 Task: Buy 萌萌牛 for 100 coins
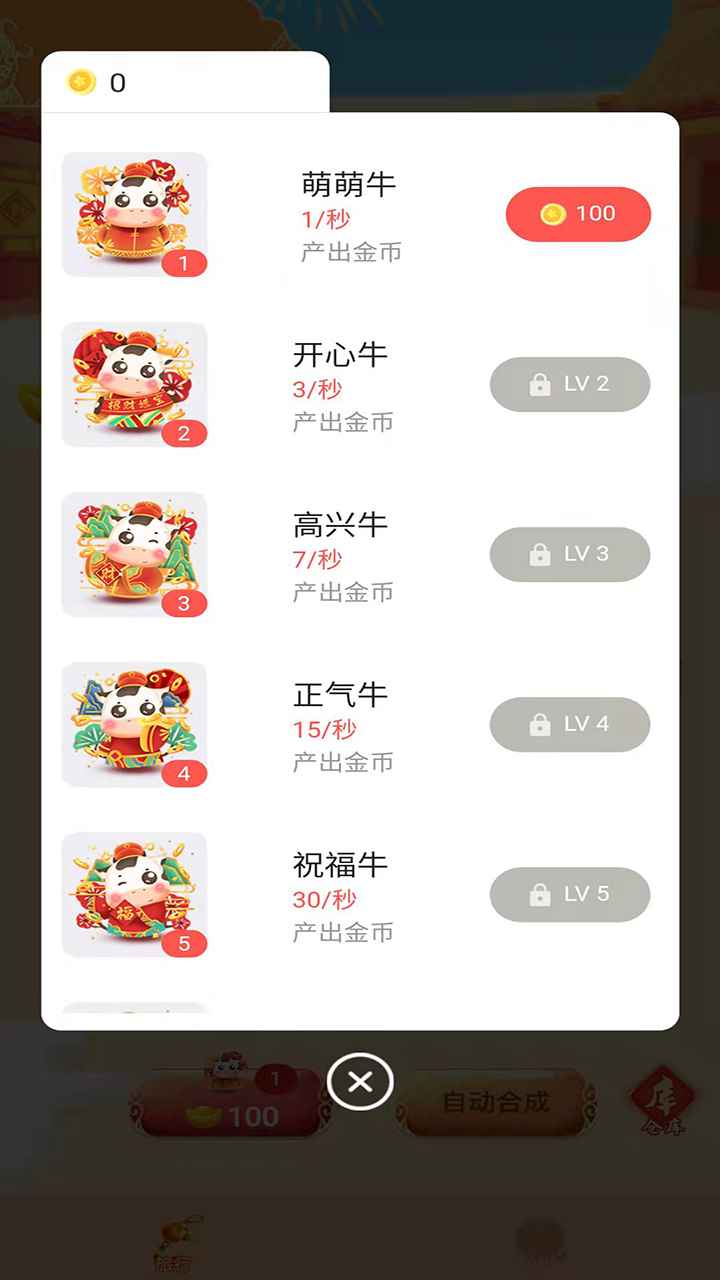578,214
